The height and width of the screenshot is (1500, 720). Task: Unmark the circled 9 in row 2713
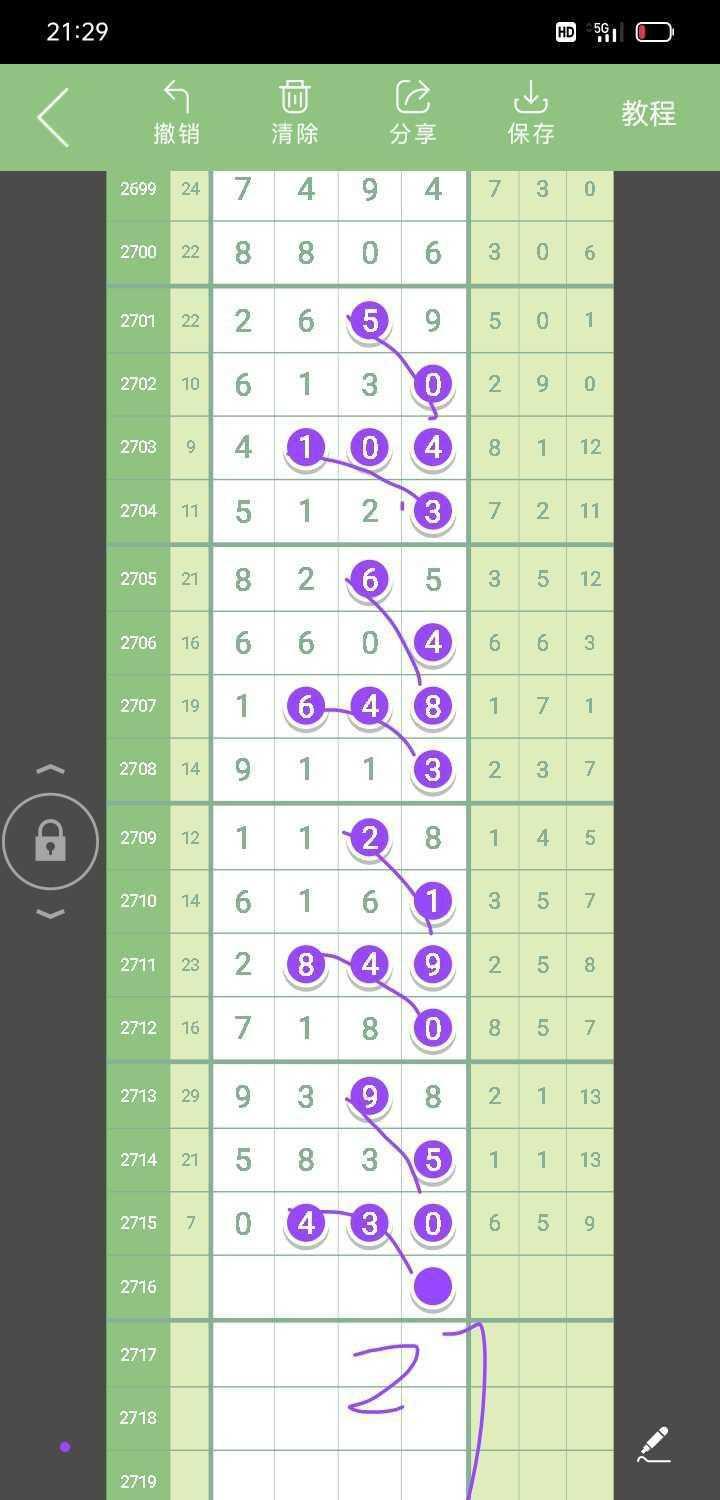pyautogui.click(x=369, y=1096)
